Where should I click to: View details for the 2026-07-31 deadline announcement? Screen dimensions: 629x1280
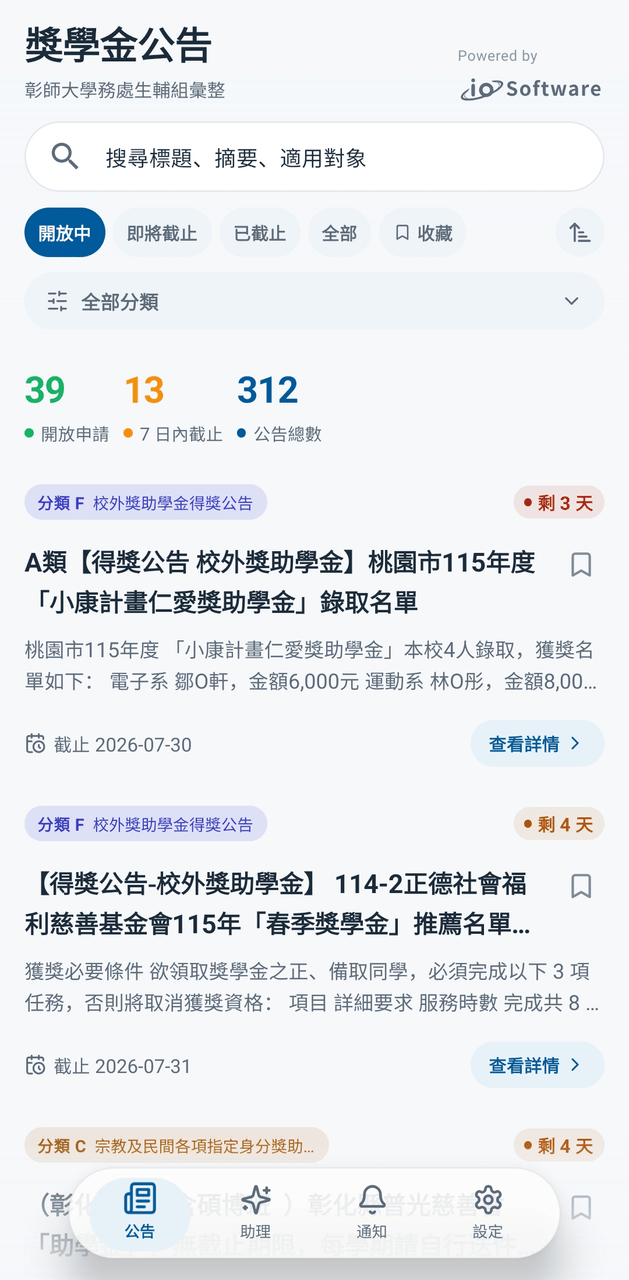tap(537, 1065)
